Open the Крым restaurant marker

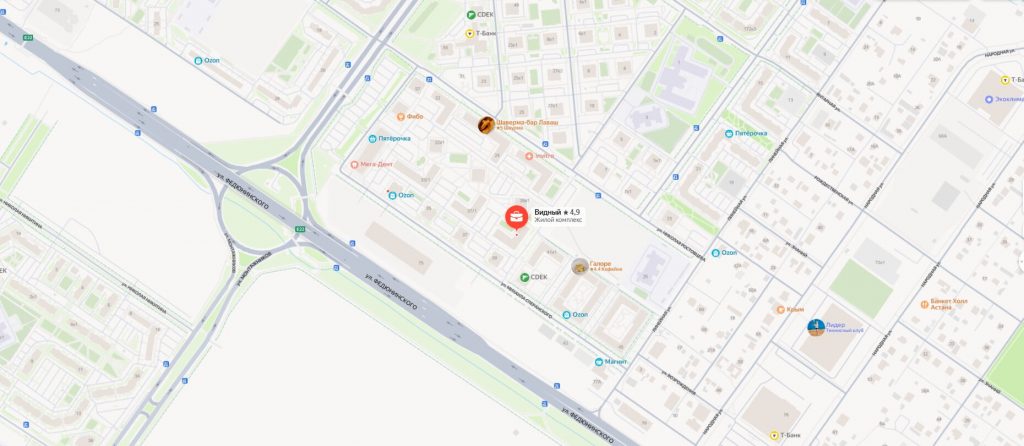click(780, 309)
